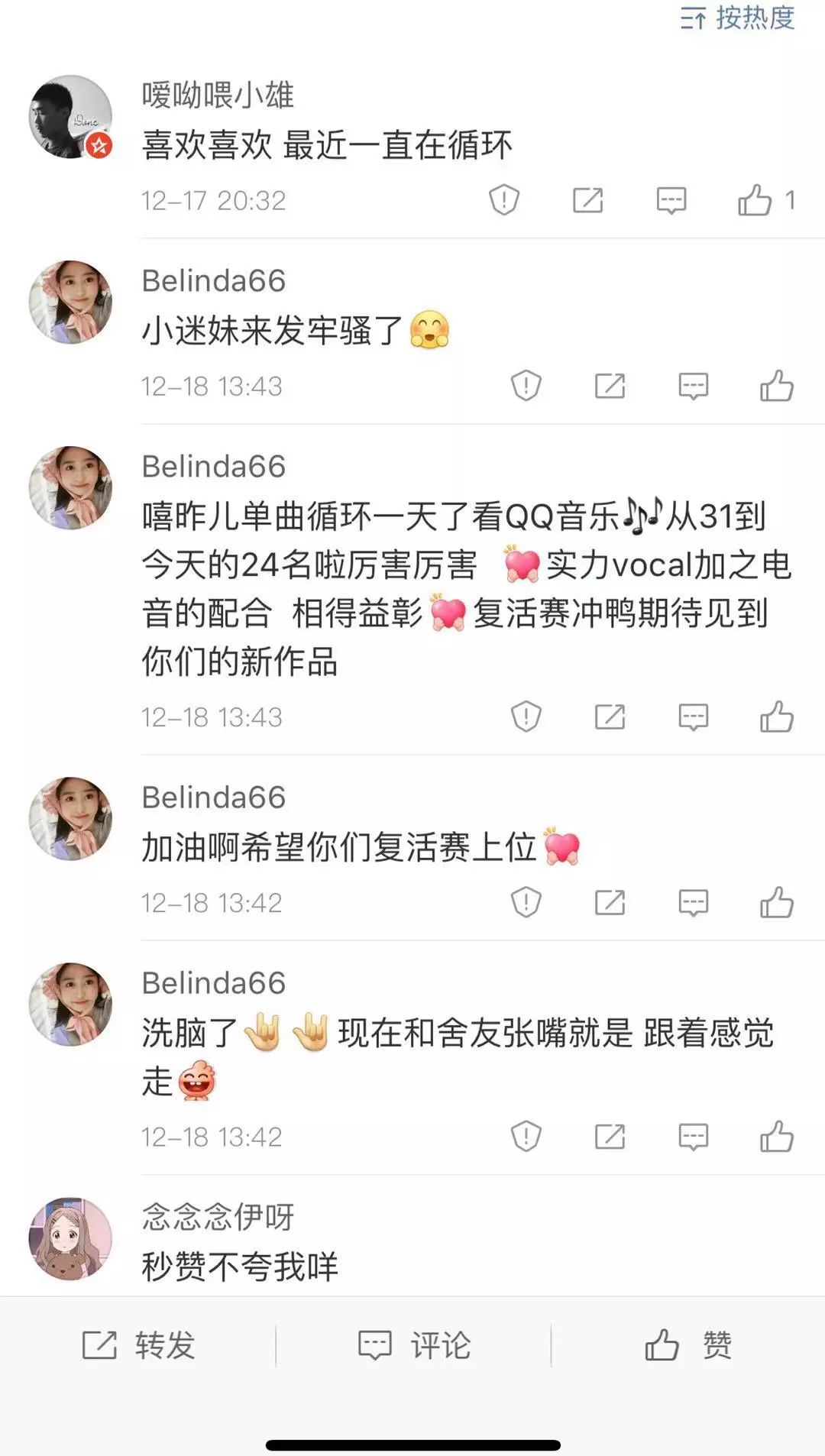Image resolution: width=825 pixels, height=1456 pixels.
Task: Repost the 小迷妹来发牢骚了 comment
Action: tap(610, 387)
